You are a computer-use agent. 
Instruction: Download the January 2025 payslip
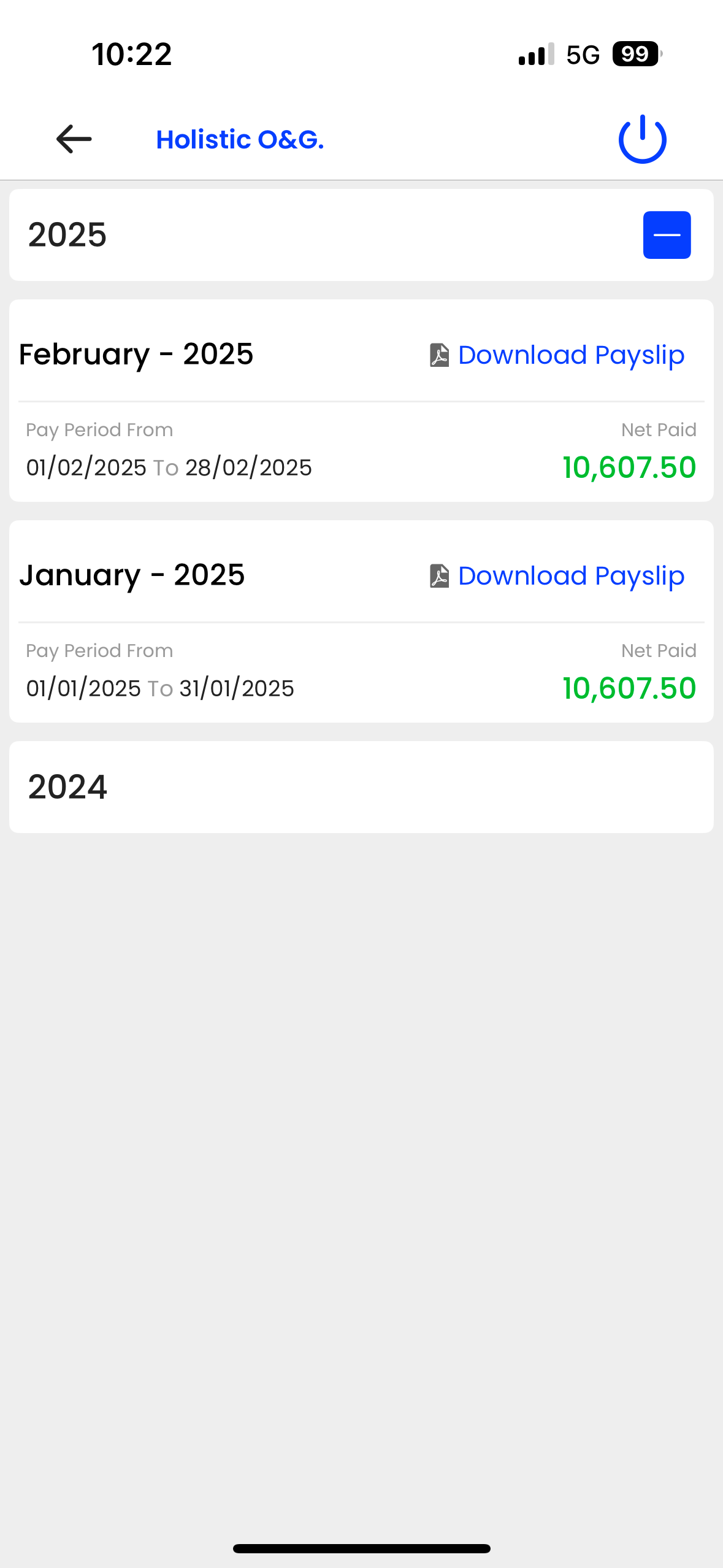pos(557,576)
